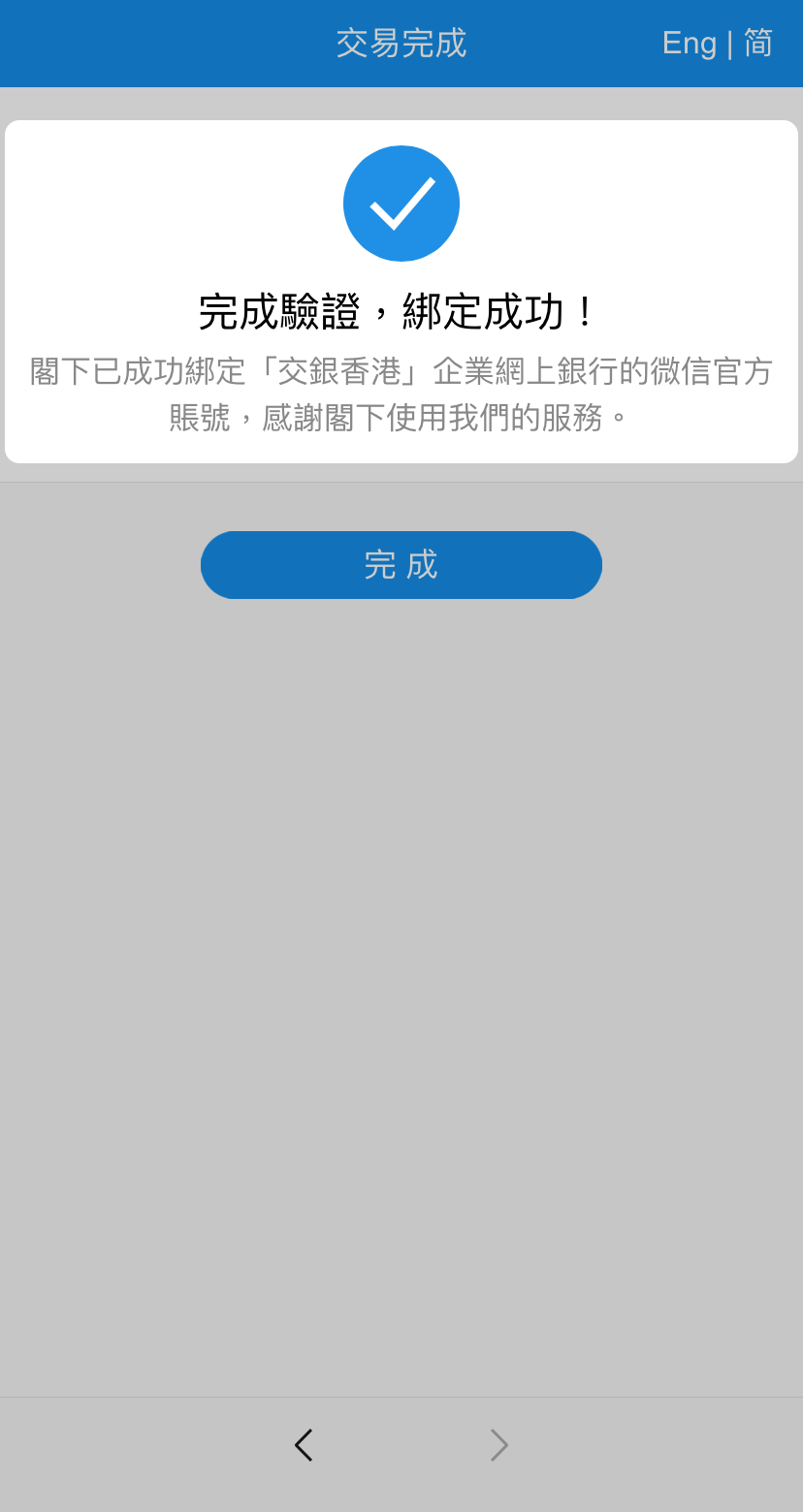Switch language to Eng

(x=689, y=44)
